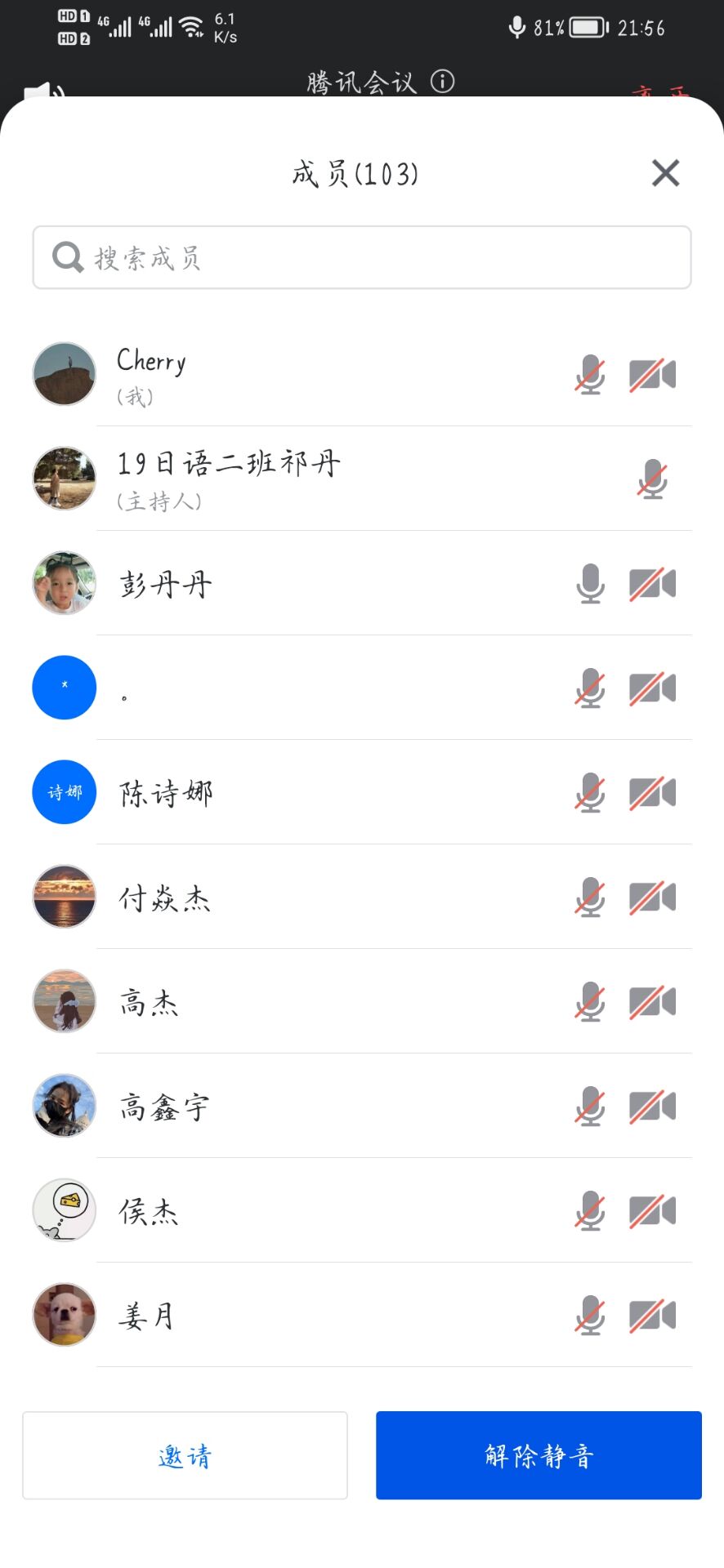Close the members panel
The height and width of the screenshot is (1568, 724).
pos(665,173)
